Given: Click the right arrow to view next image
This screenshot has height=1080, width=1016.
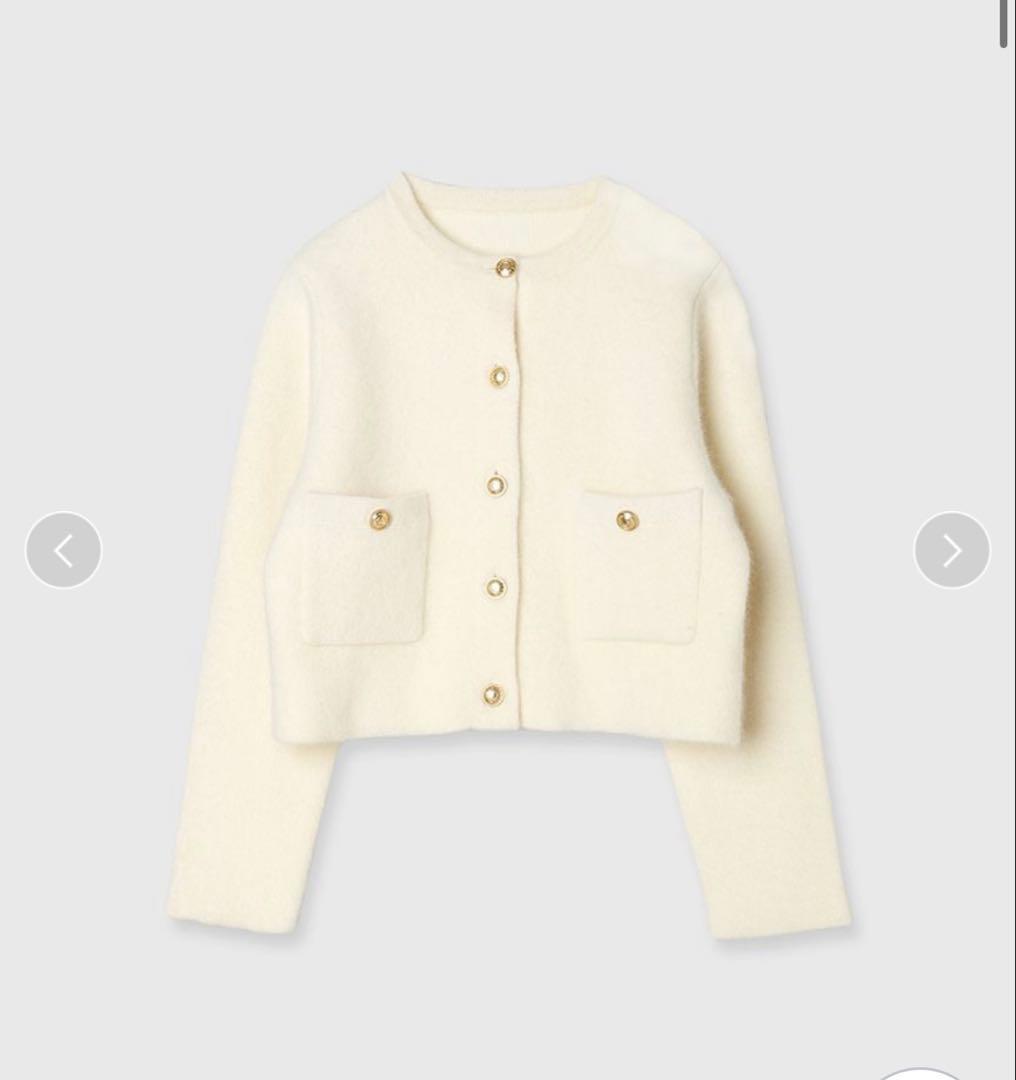Looking at the screenshot, I should click(x=951, y=549).
